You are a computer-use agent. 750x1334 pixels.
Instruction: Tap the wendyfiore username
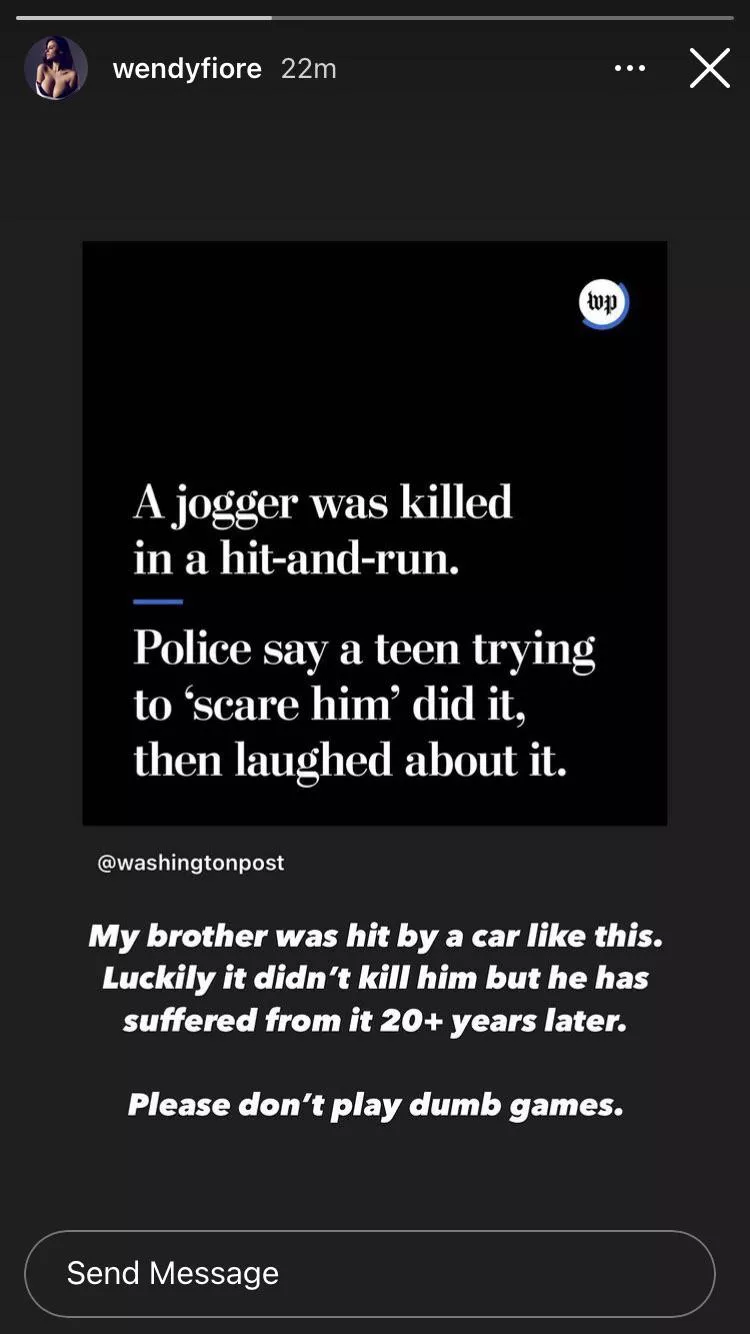click(x=187, y=69)
